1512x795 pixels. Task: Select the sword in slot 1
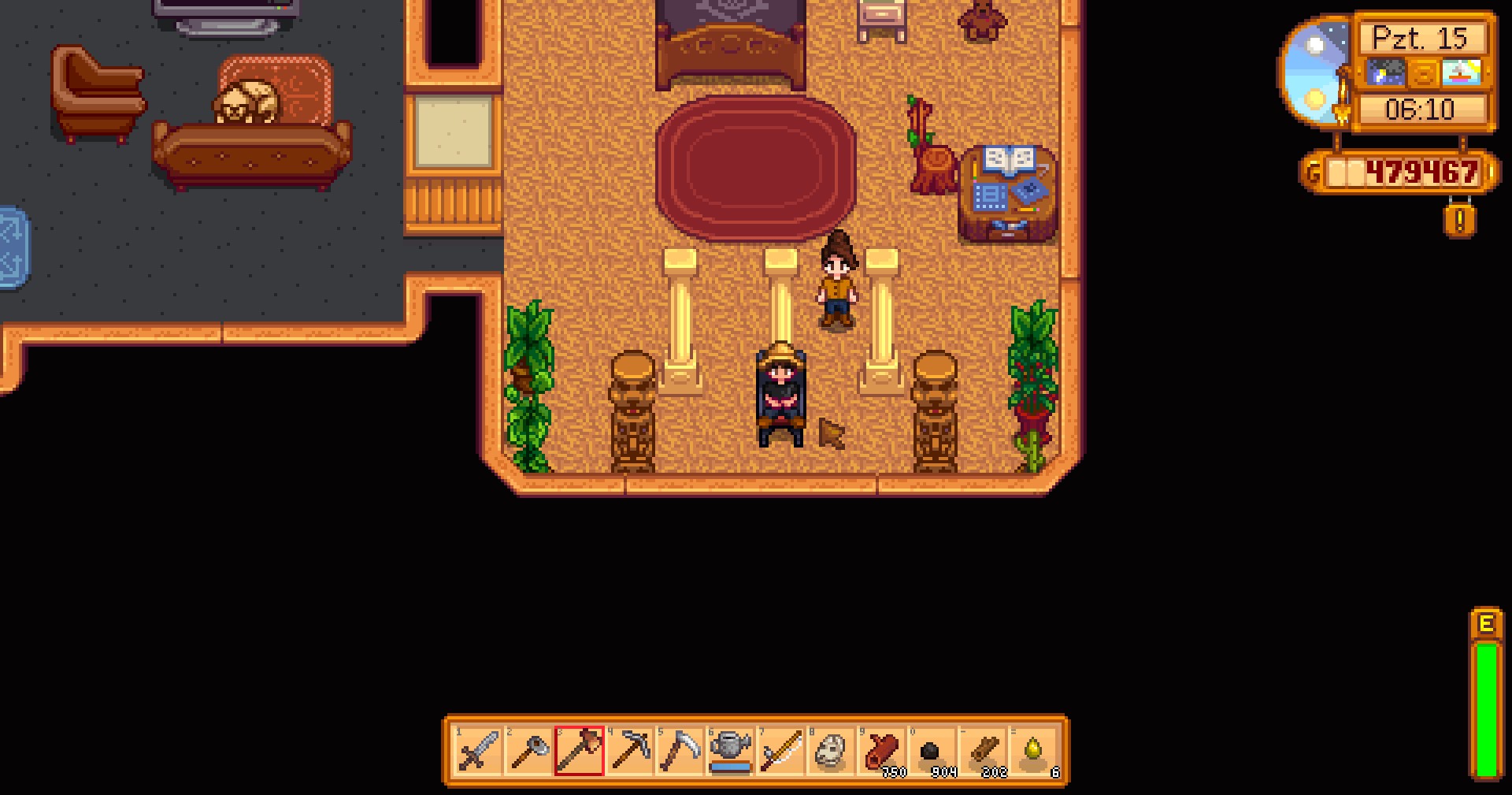(x=478, y=750)
